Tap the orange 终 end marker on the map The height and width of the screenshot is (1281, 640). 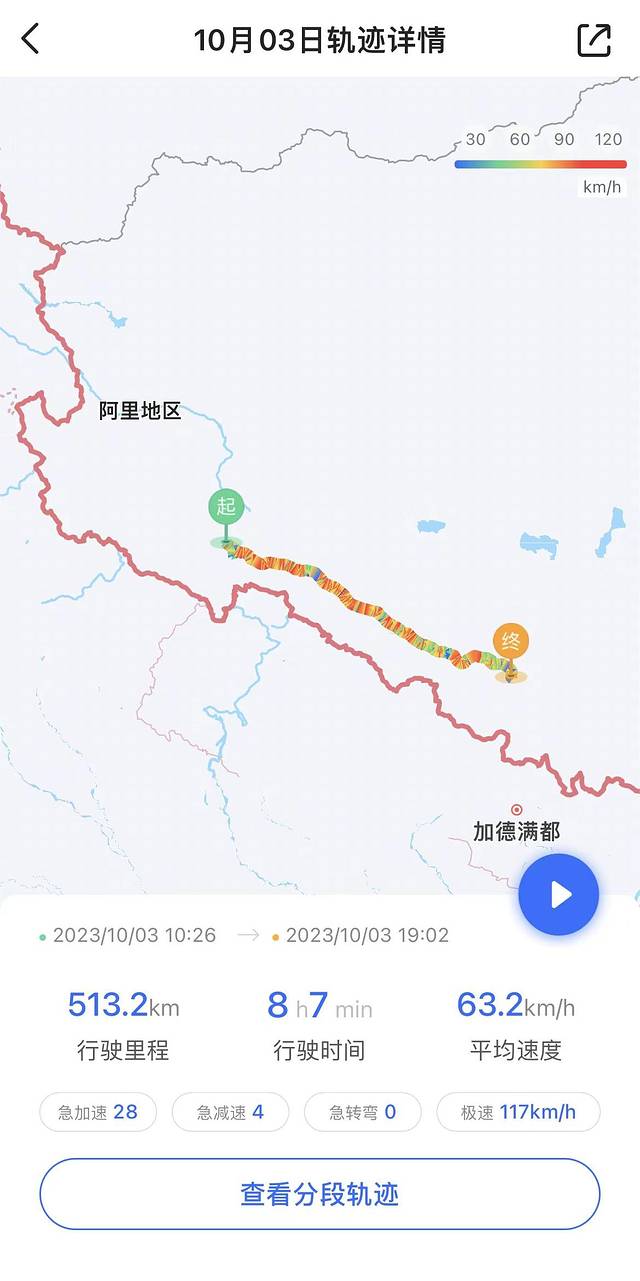point(510,642)
